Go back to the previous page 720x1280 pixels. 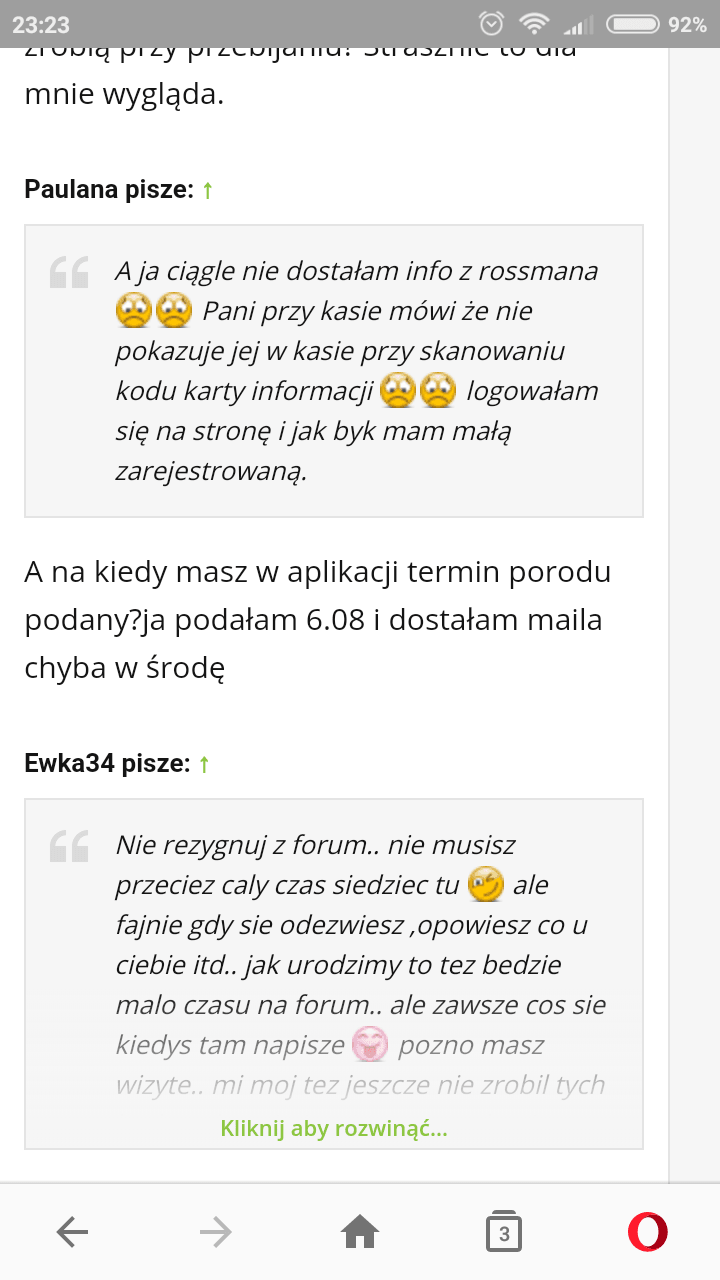[72, 1232]
